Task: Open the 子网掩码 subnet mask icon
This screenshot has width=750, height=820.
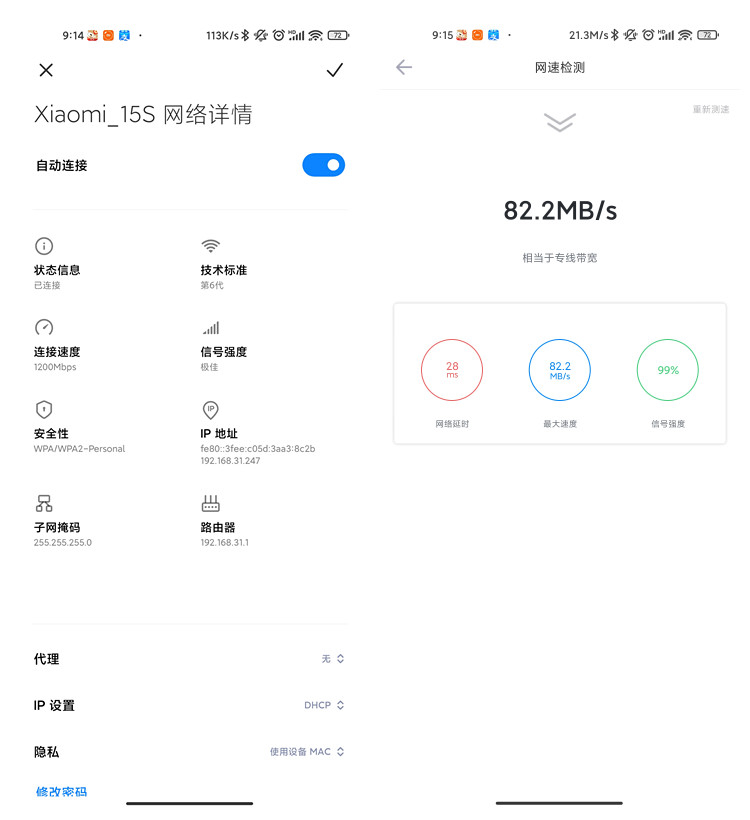Action: coord(42,502)
